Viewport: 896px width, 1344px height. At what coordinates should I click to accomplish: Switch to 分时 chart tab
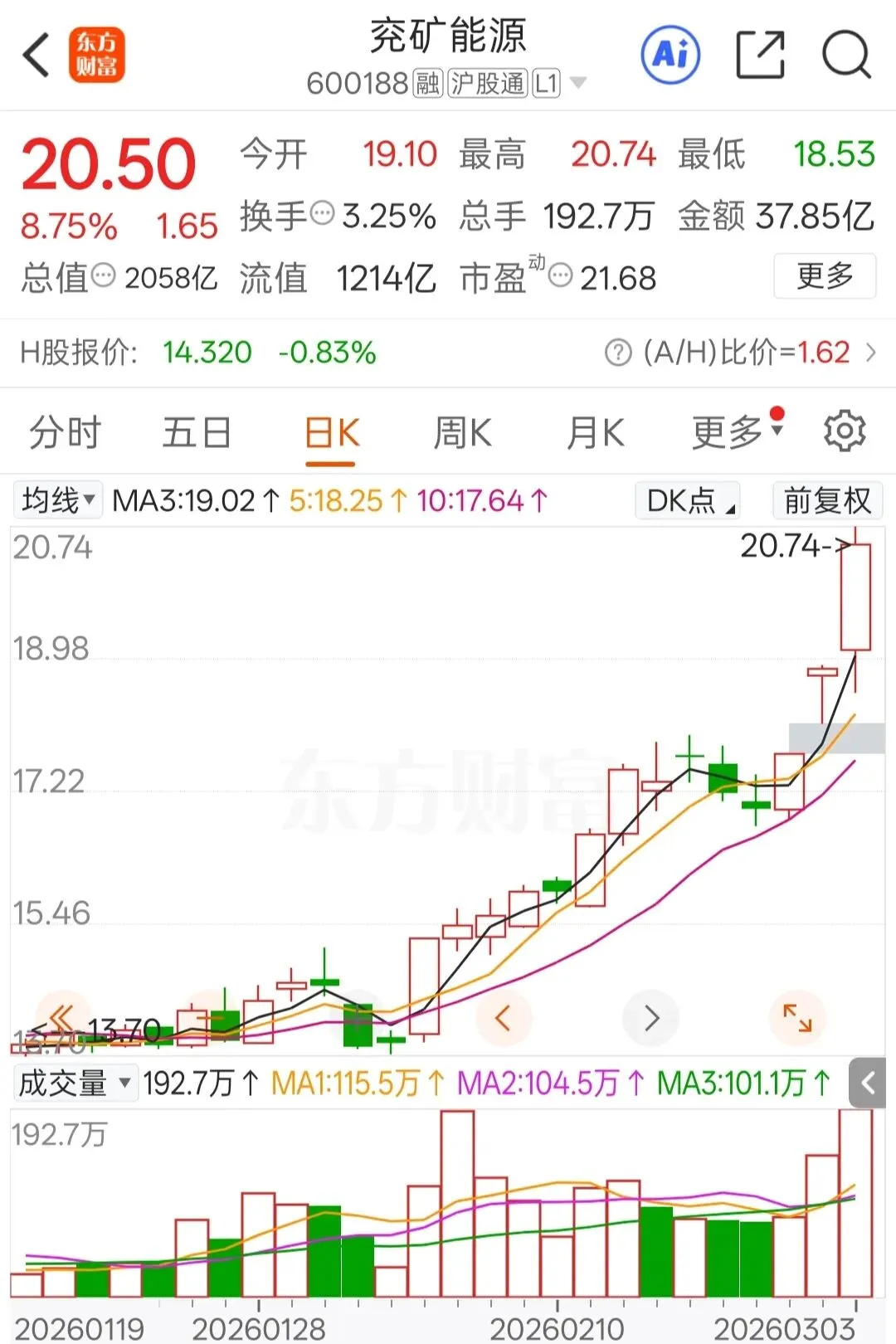(x=65, y=433)
